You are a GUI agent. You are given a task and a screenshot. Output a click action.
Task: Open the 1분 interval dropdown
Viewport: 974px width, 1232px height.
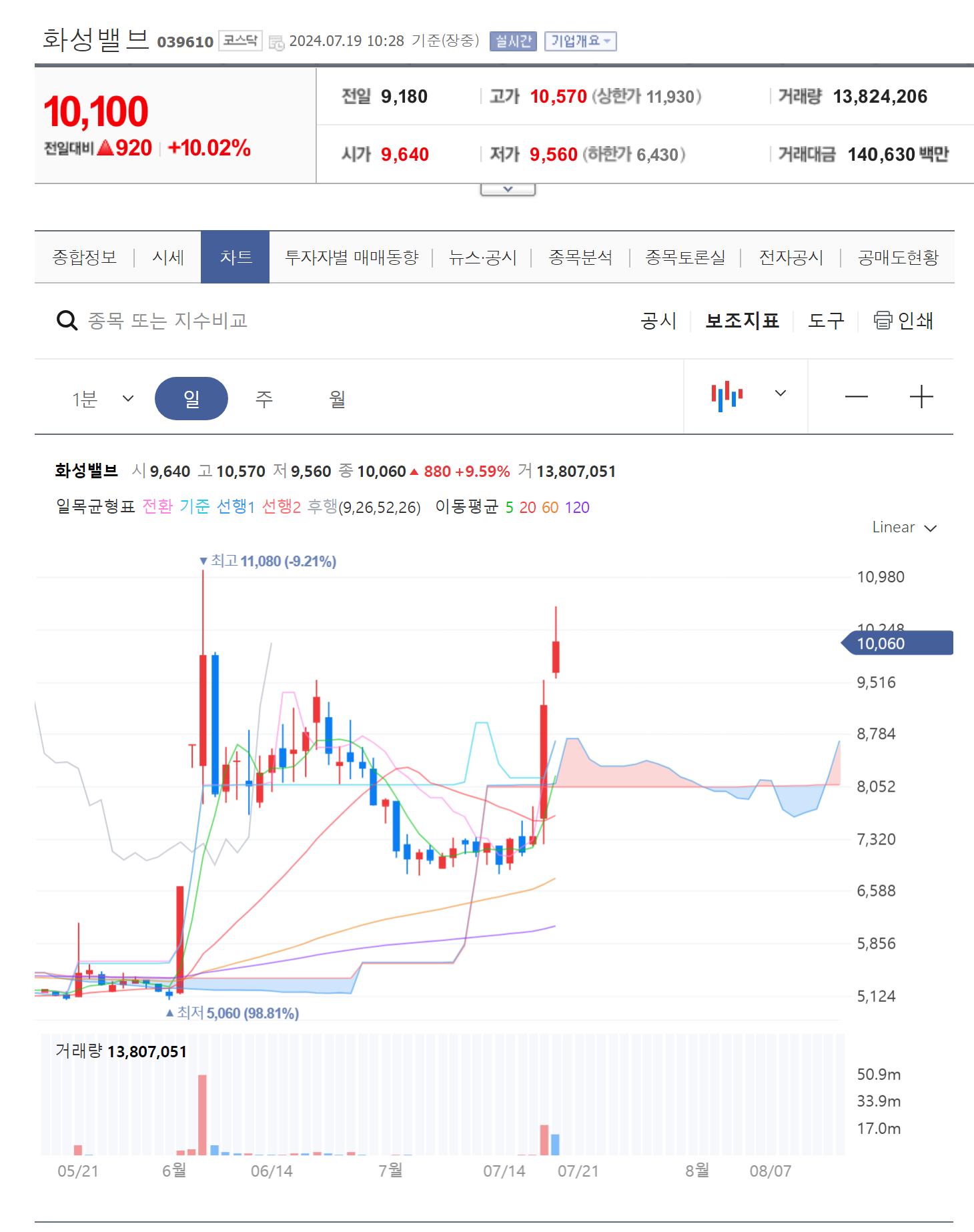click(x=101, y=398)
